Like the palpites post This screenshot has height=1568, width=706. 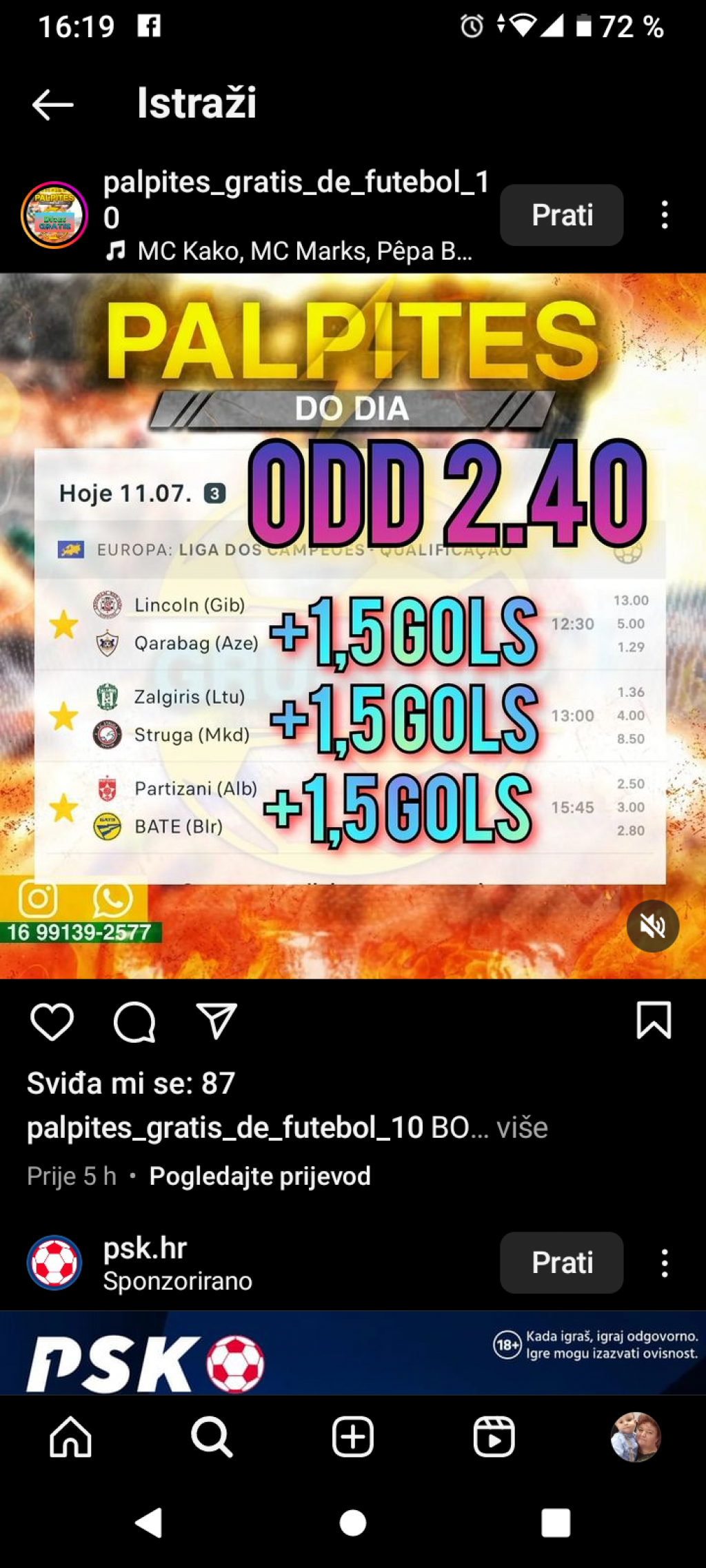pos(52,1021)
